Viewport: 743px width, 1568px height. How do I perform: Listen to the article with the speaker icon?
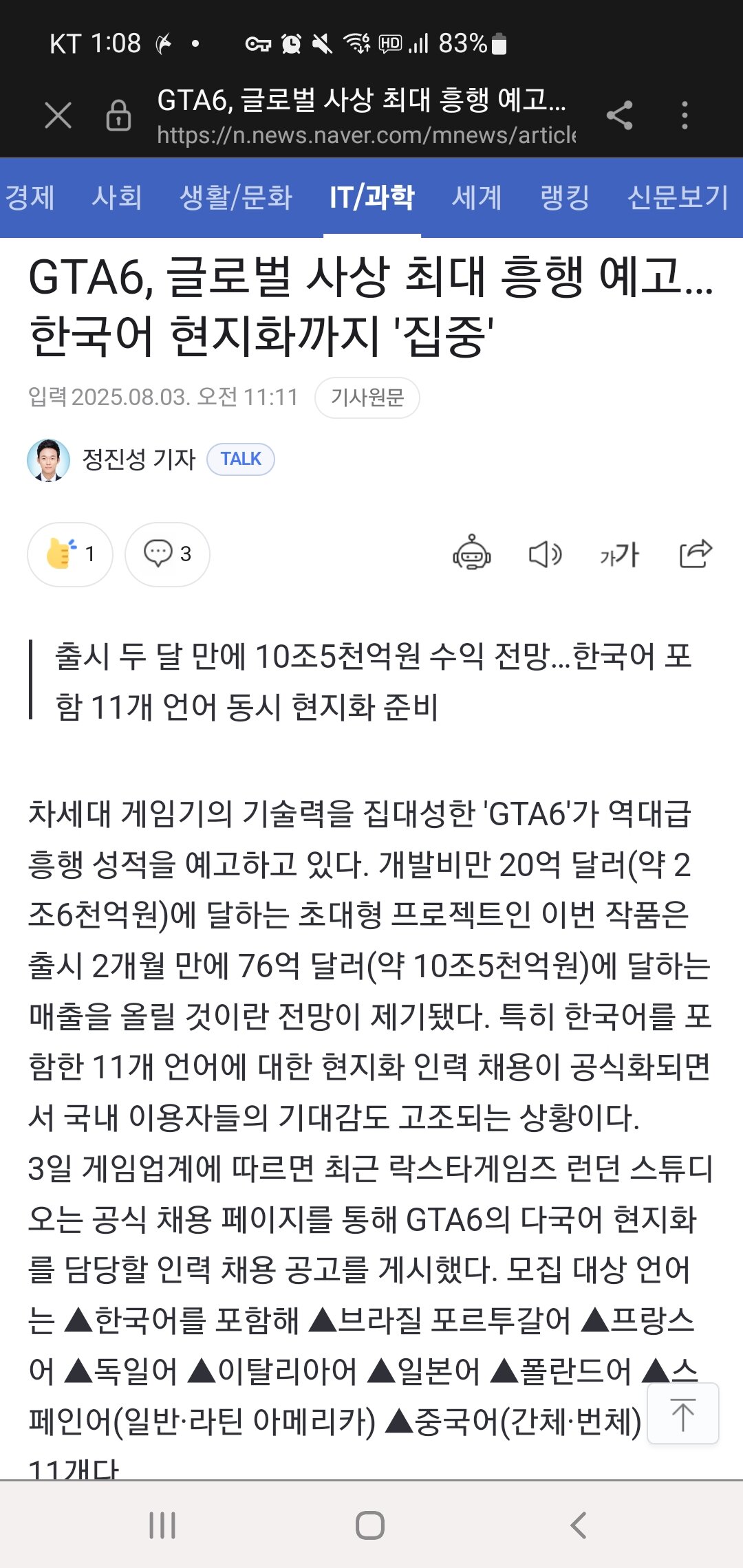click(545, 554)
